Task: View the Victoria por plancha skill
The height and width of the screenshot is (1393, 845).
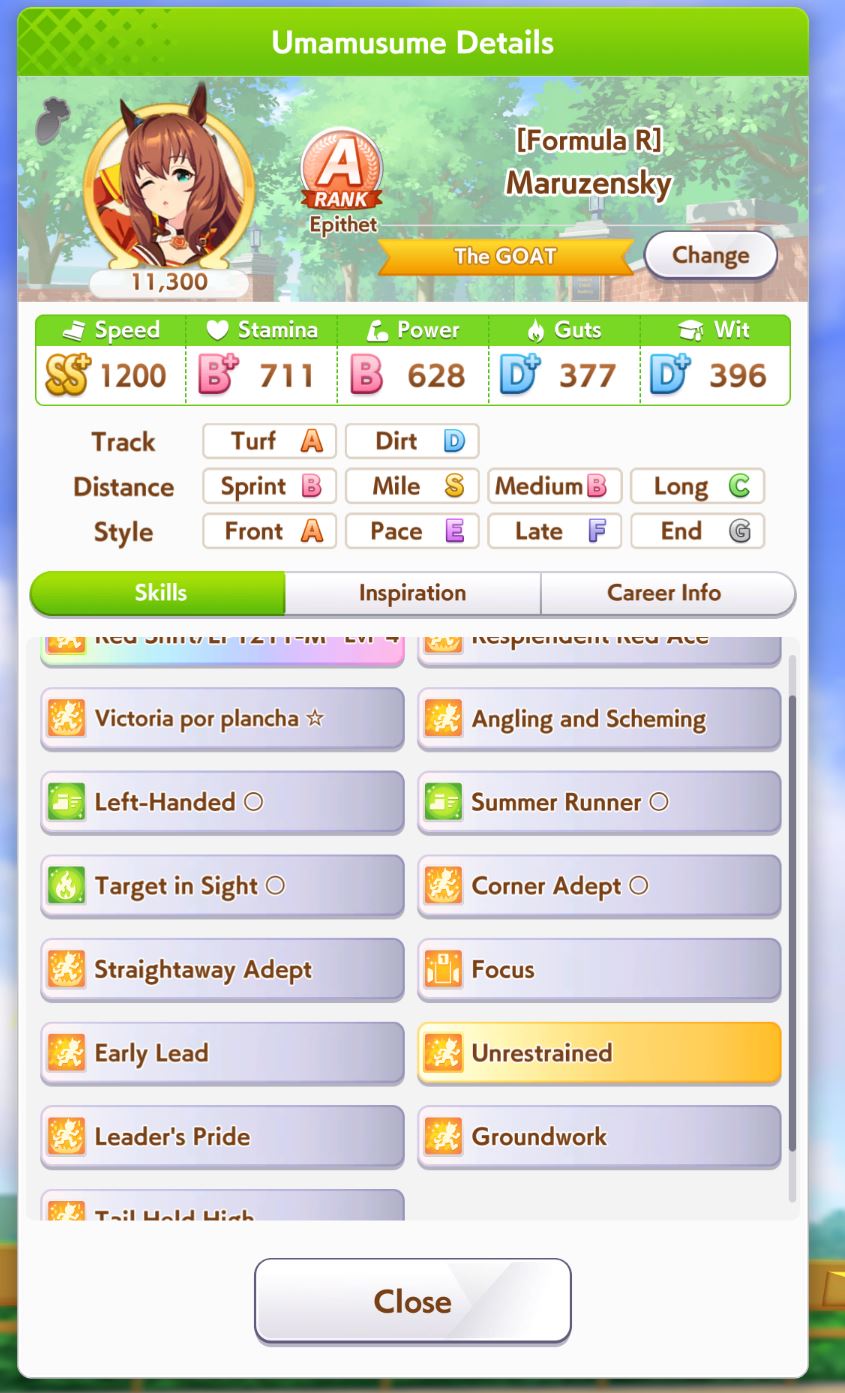Action: (222, 718)
